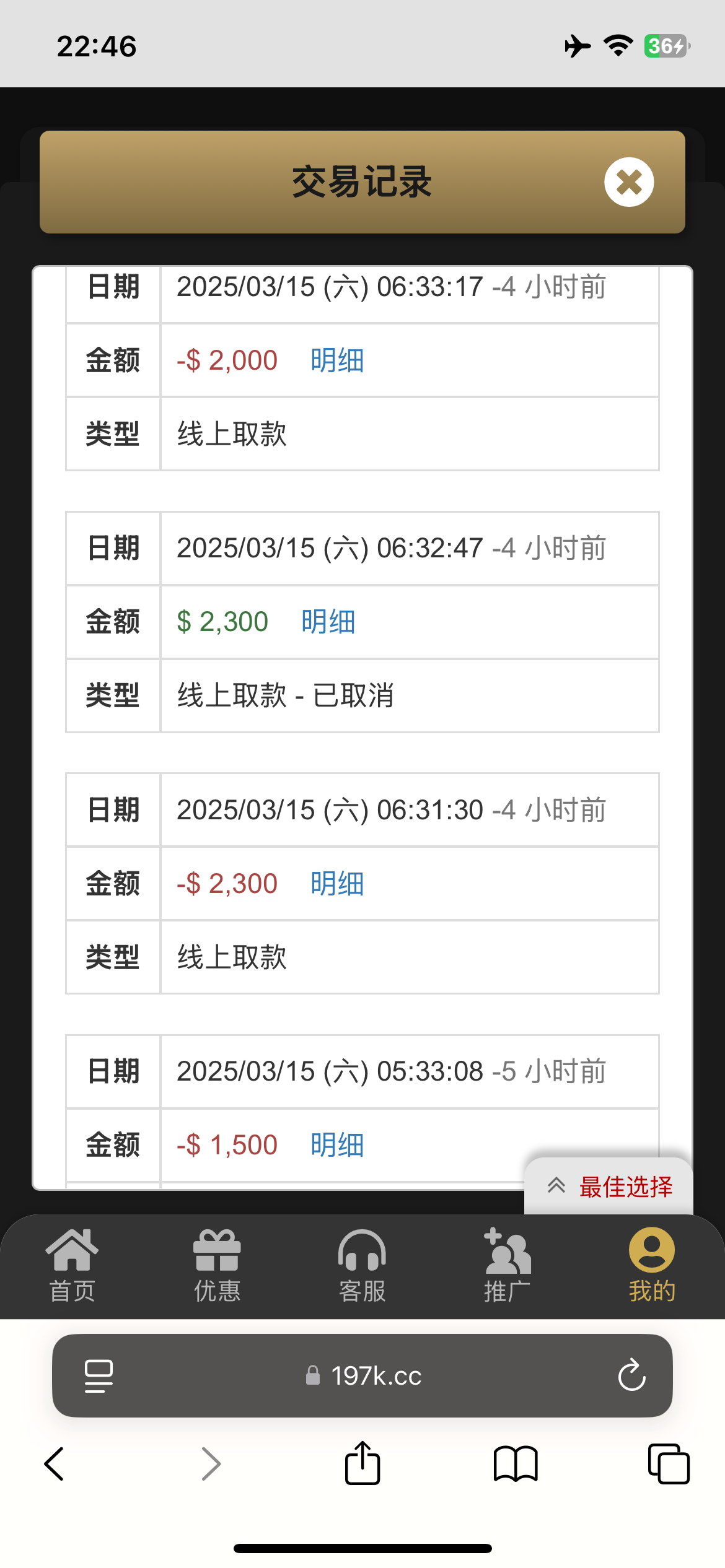Go to the 首页 tab
The height and width of the screenshot is (1568, 725).
coord(72,1266)
